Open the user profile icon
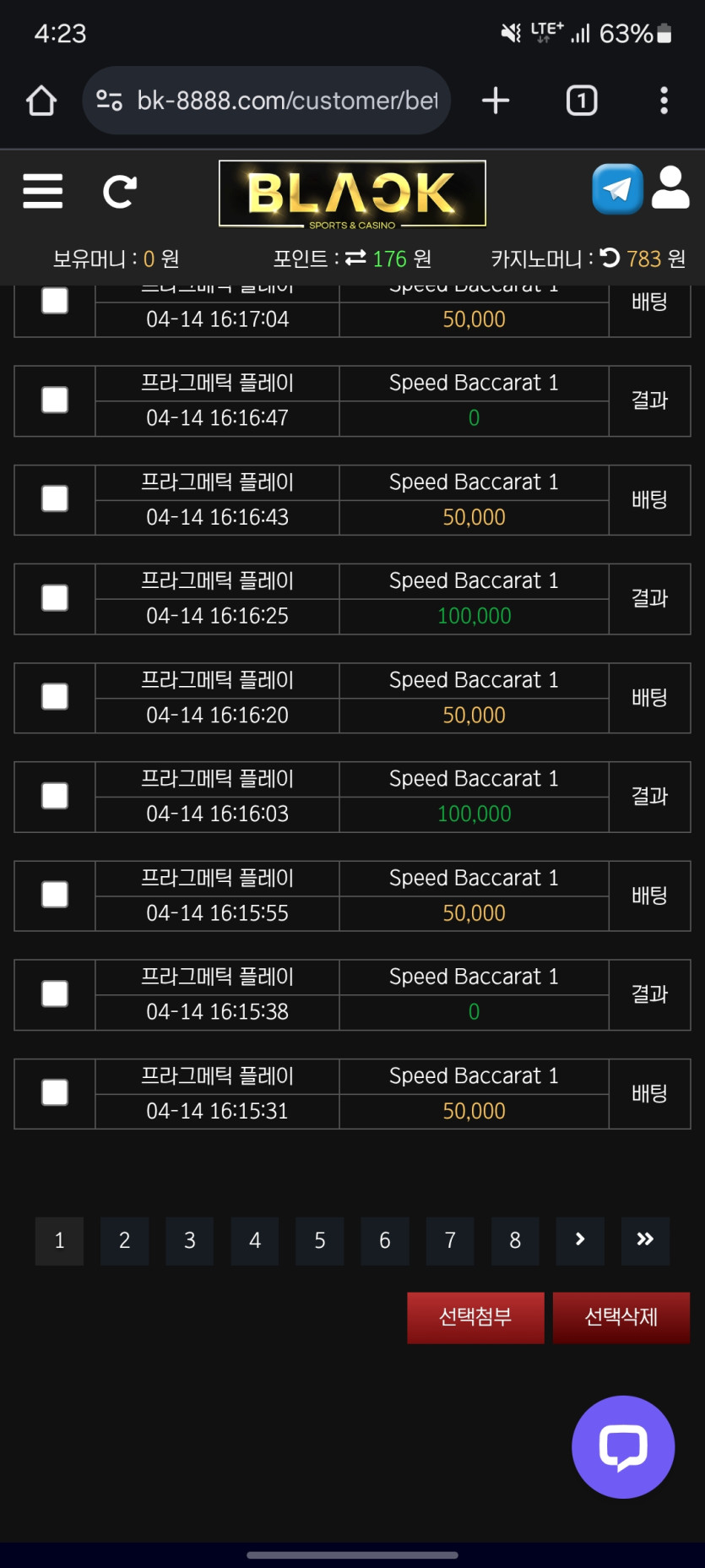The height and width of the screenshot is (1568, 705). tap(671, 188)
